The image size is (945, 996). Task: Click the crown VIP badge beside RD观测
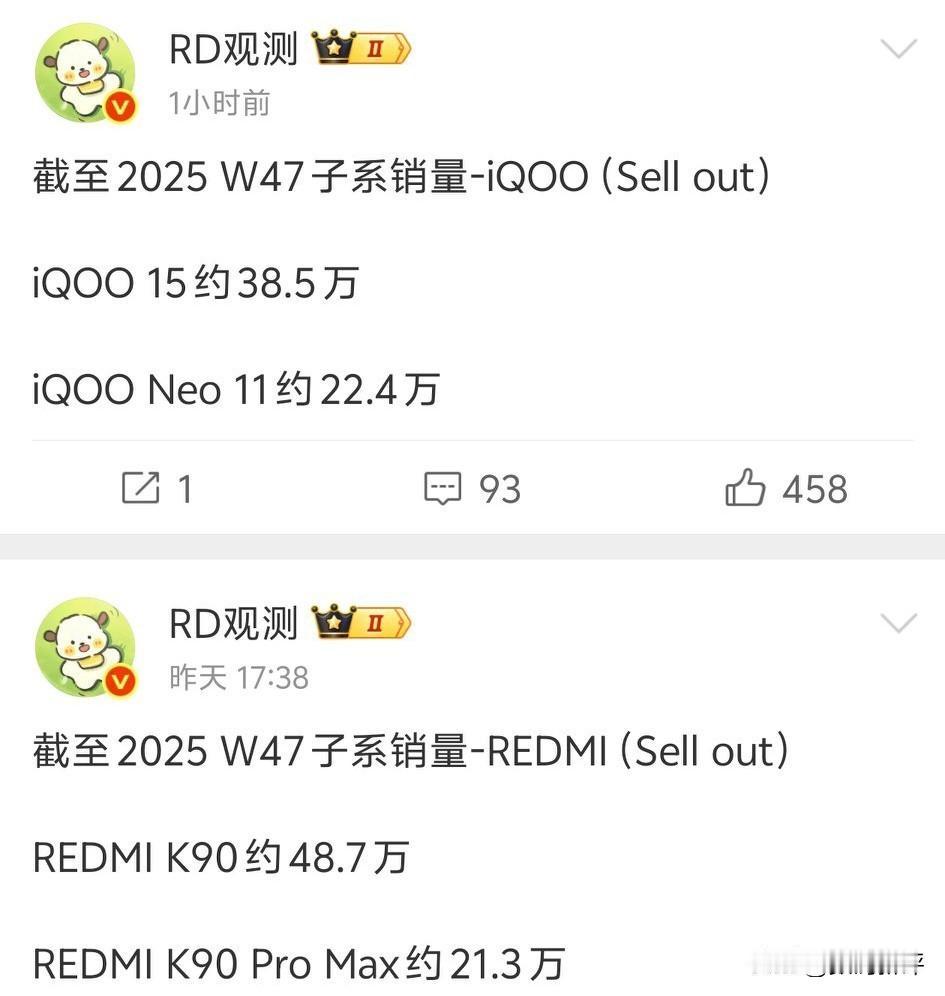(x=333, y=46)
